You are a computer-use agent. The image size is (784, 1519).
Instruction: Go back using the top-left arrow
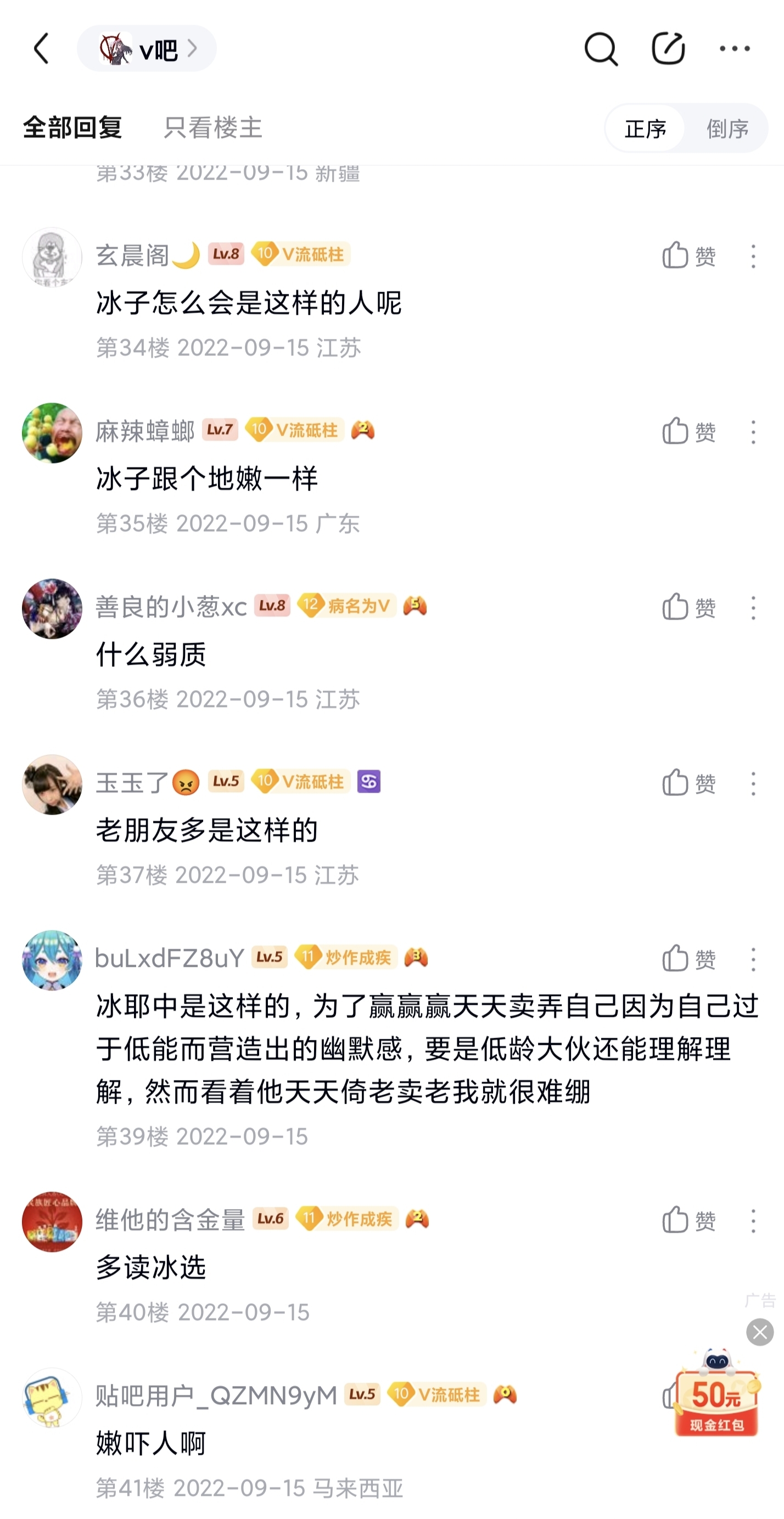(x=41, y=48)
